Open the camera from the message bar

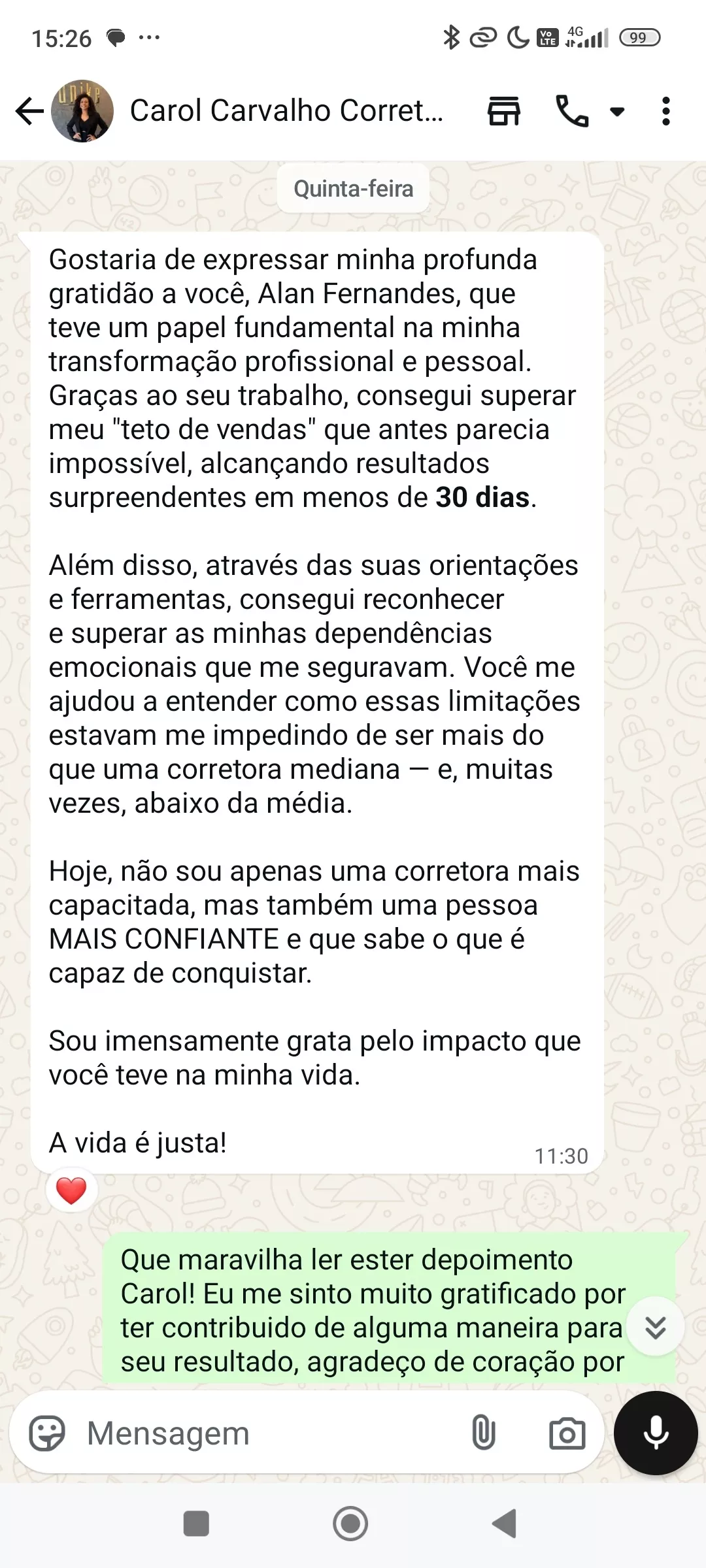(x=567, y=1434)
